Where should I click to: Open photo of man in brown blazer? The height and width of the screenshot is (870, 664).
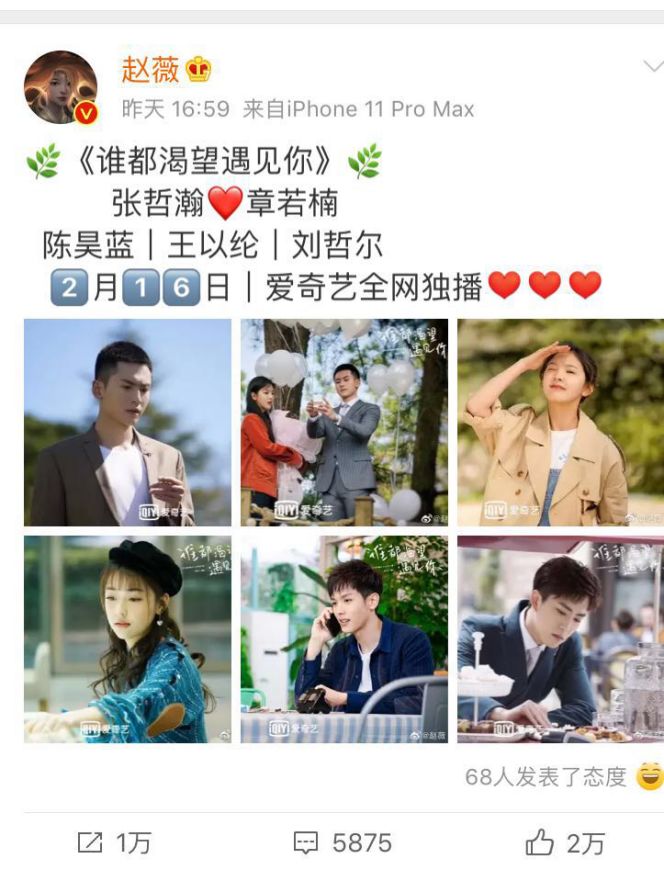click(127, 422)
